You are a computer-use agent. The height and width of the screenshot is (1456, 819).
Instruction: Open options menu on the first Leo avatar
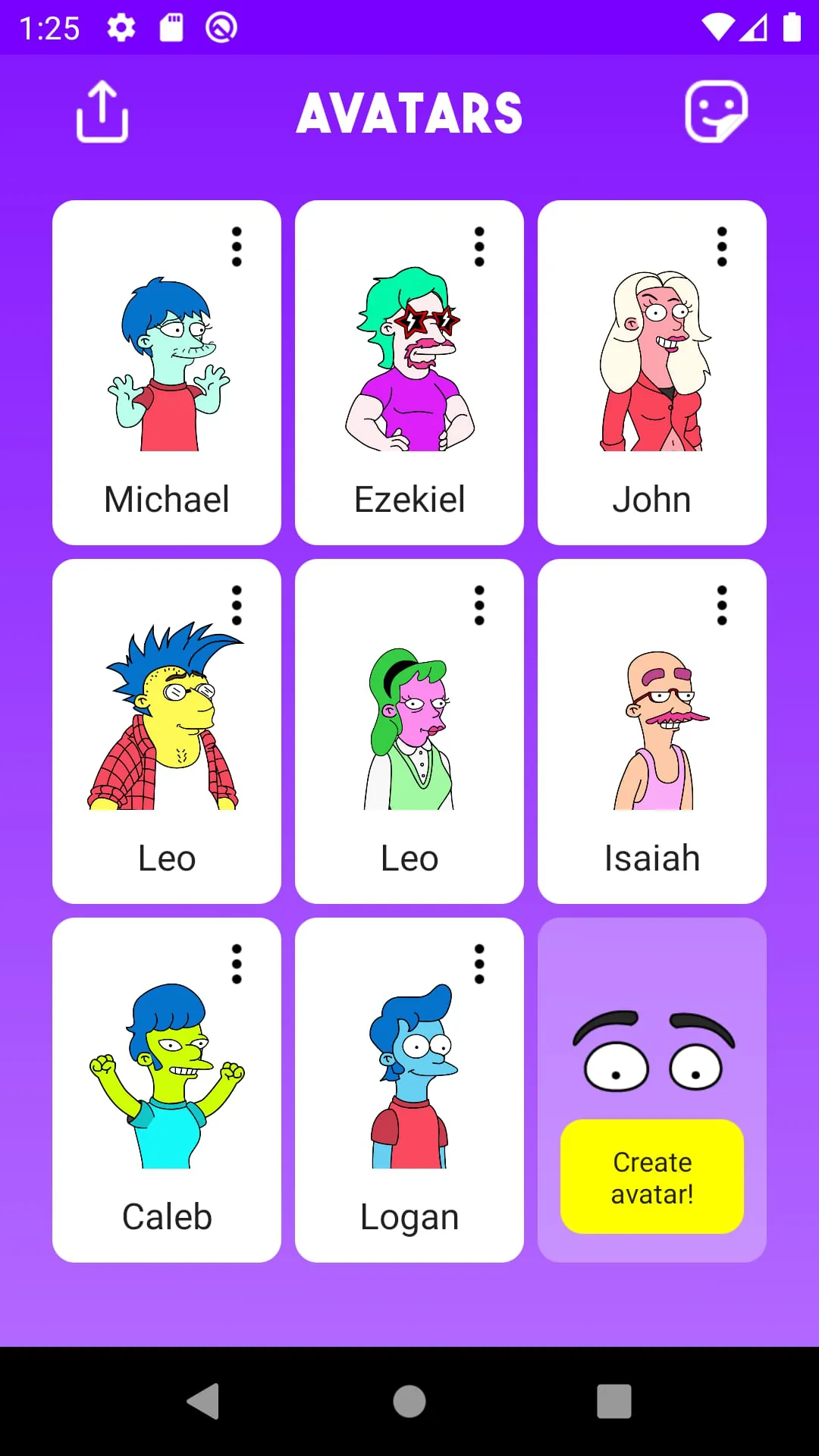click(x=237, y=604)
